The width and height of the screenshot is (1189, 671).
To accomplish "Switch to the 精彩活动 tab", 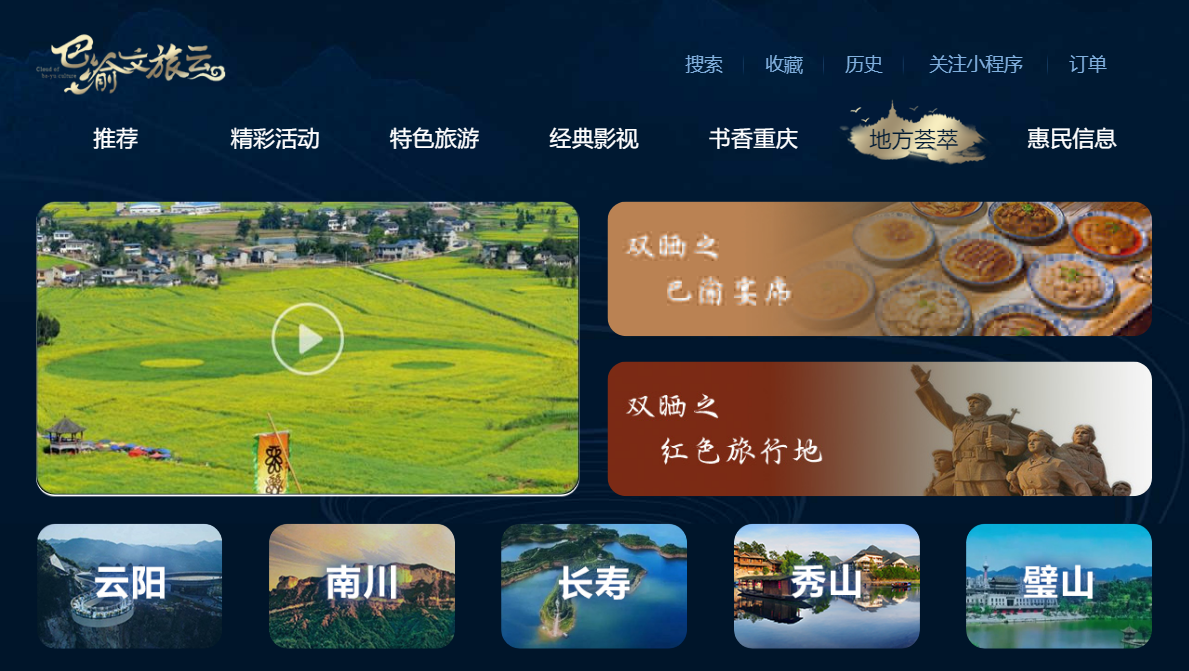I will 274,139.
